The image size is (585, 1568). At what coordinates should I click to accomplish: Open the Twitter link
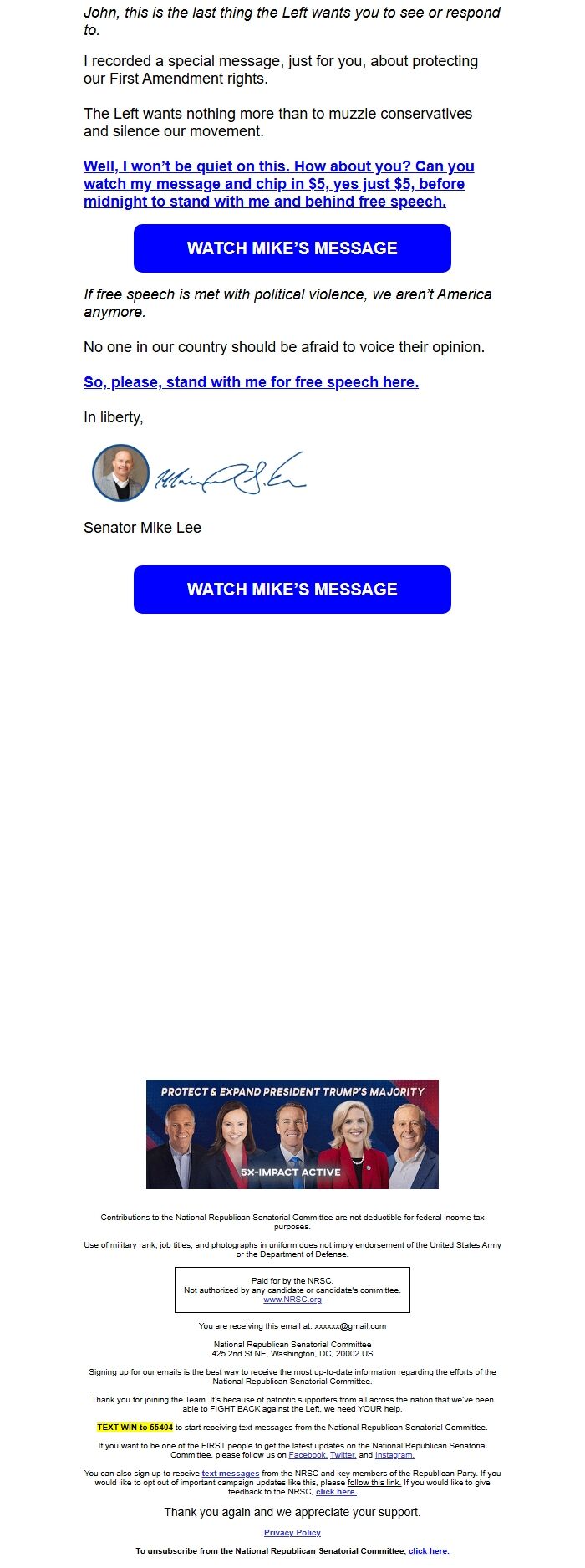(x=343, y=1455)
